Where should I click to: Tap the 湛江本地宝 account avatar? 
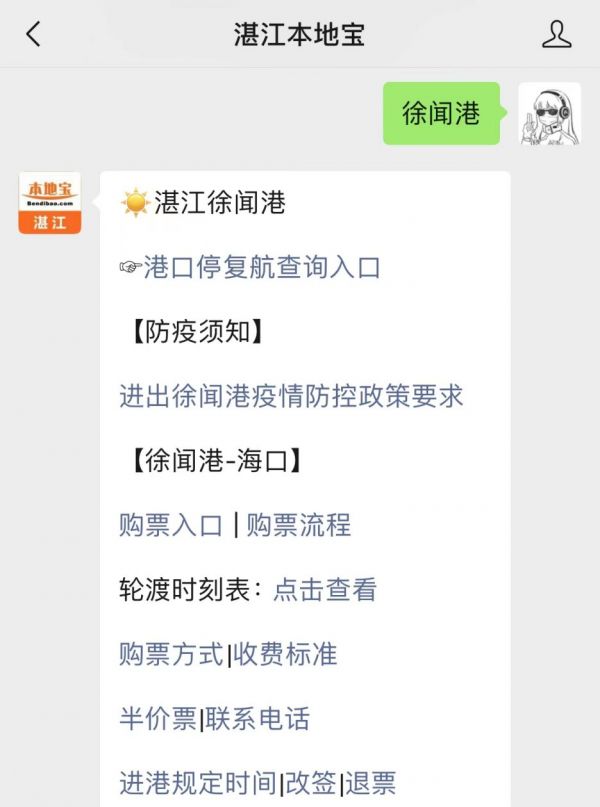(49, 203)
